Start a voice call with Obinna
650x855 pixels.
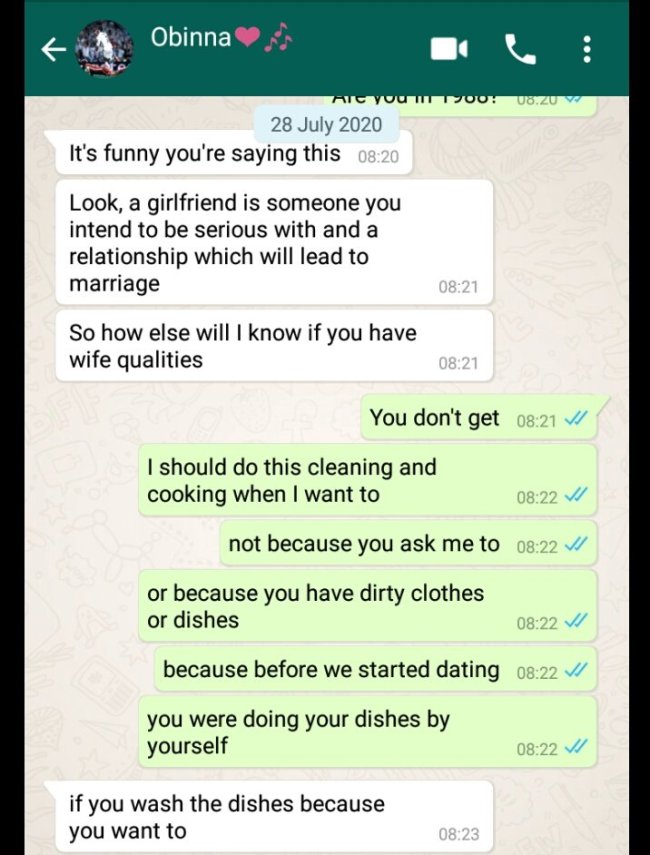(x=519, y=49)
